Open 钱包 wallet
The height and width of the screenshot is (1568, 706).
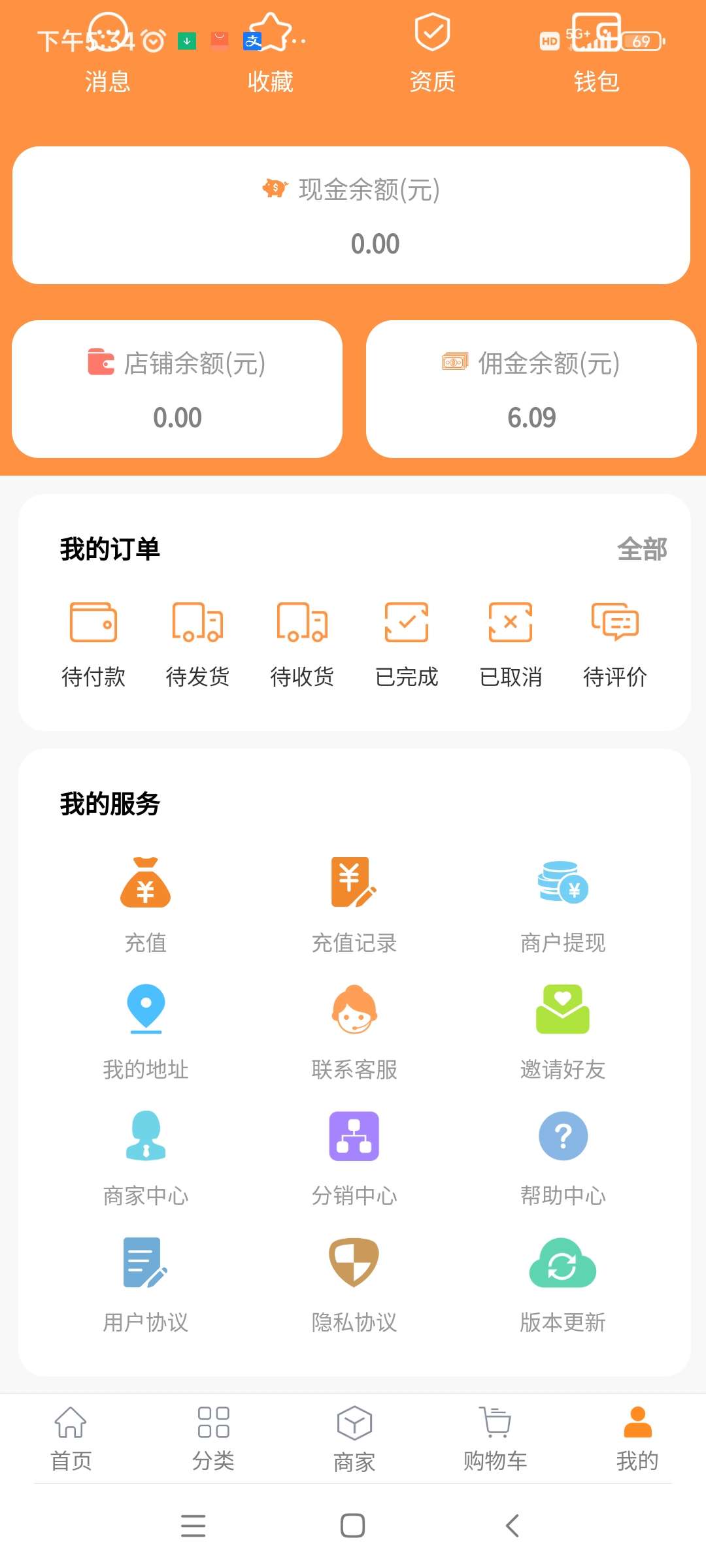click(x=596, y=56)
